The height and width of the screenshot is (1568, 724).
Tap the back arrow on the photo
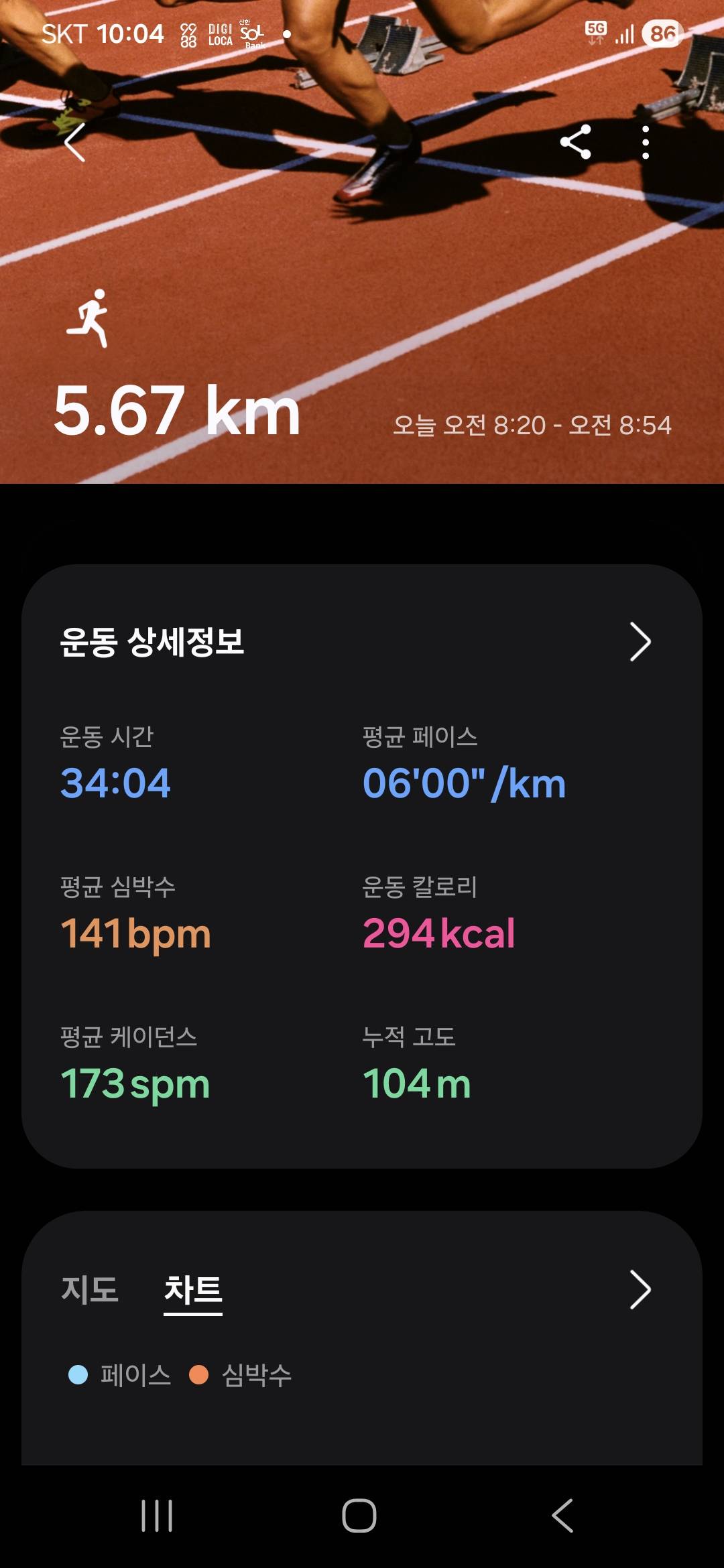point(76,143)
